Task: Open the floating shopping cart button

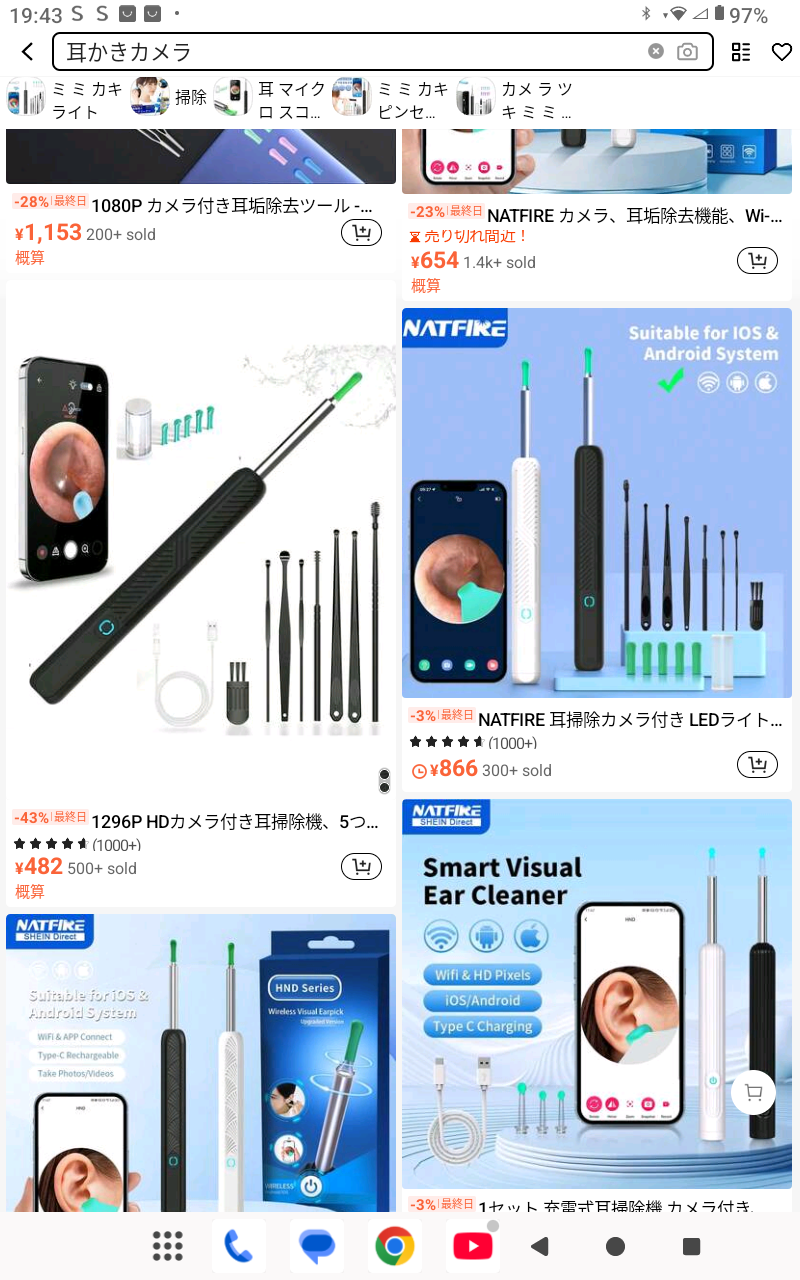Action: coord(754,1092)
